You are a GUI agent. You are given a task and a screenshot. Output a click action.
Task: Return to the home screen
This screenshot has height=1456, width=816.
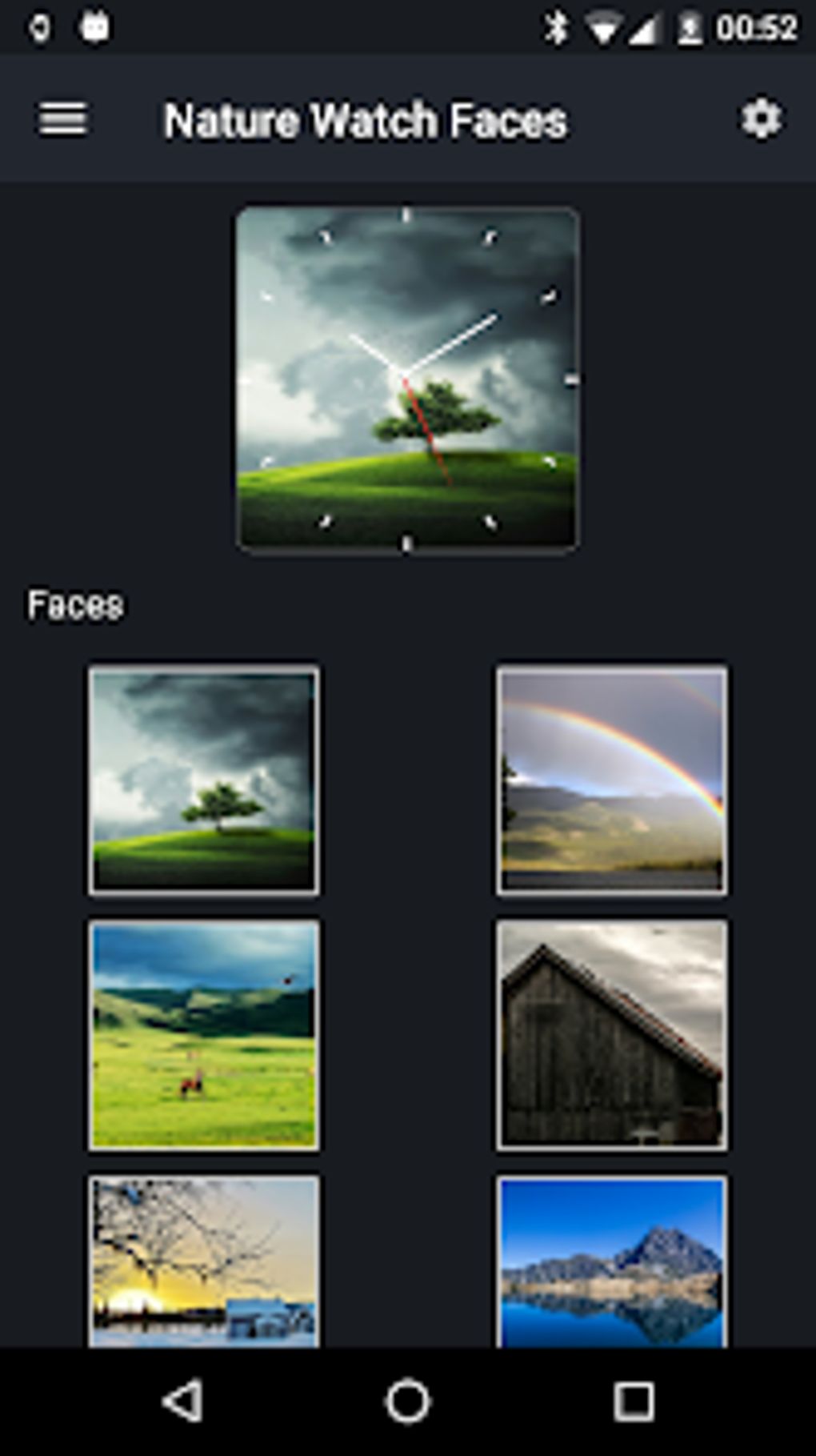(408, 1402)
